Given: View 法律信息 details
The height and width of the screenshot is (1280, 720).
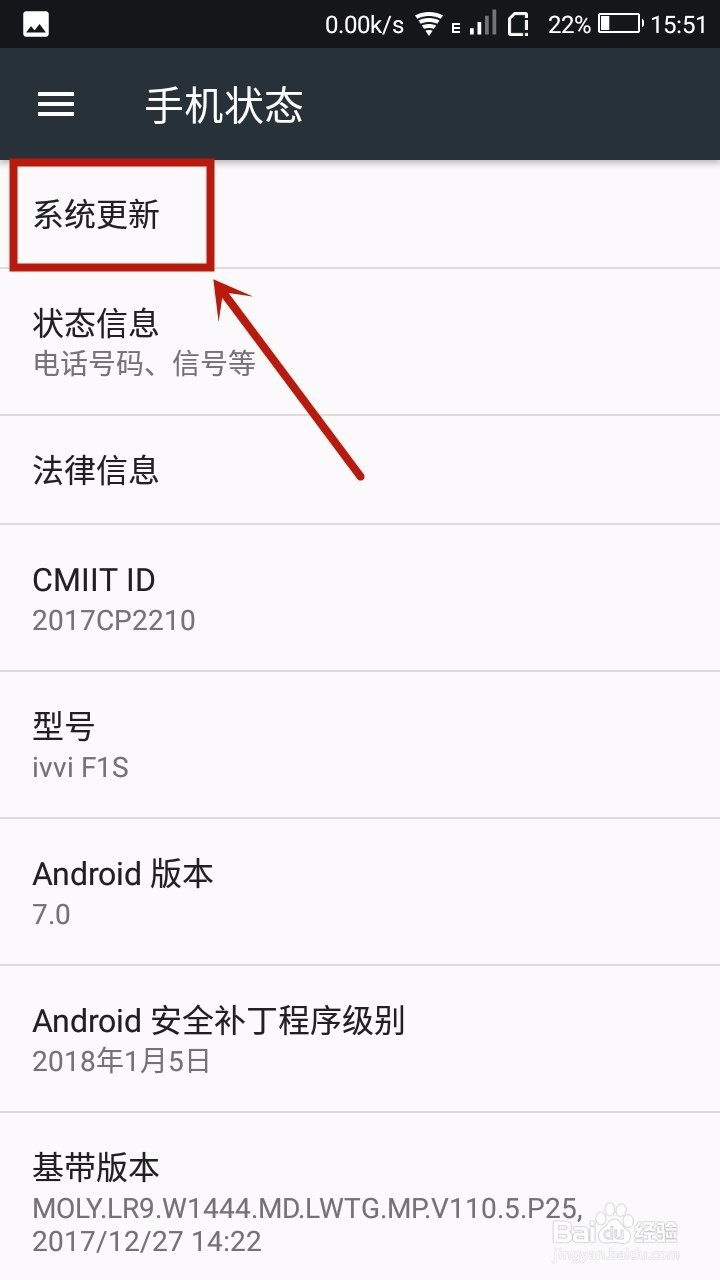Looking at the screenshot, I should (95, 470).
